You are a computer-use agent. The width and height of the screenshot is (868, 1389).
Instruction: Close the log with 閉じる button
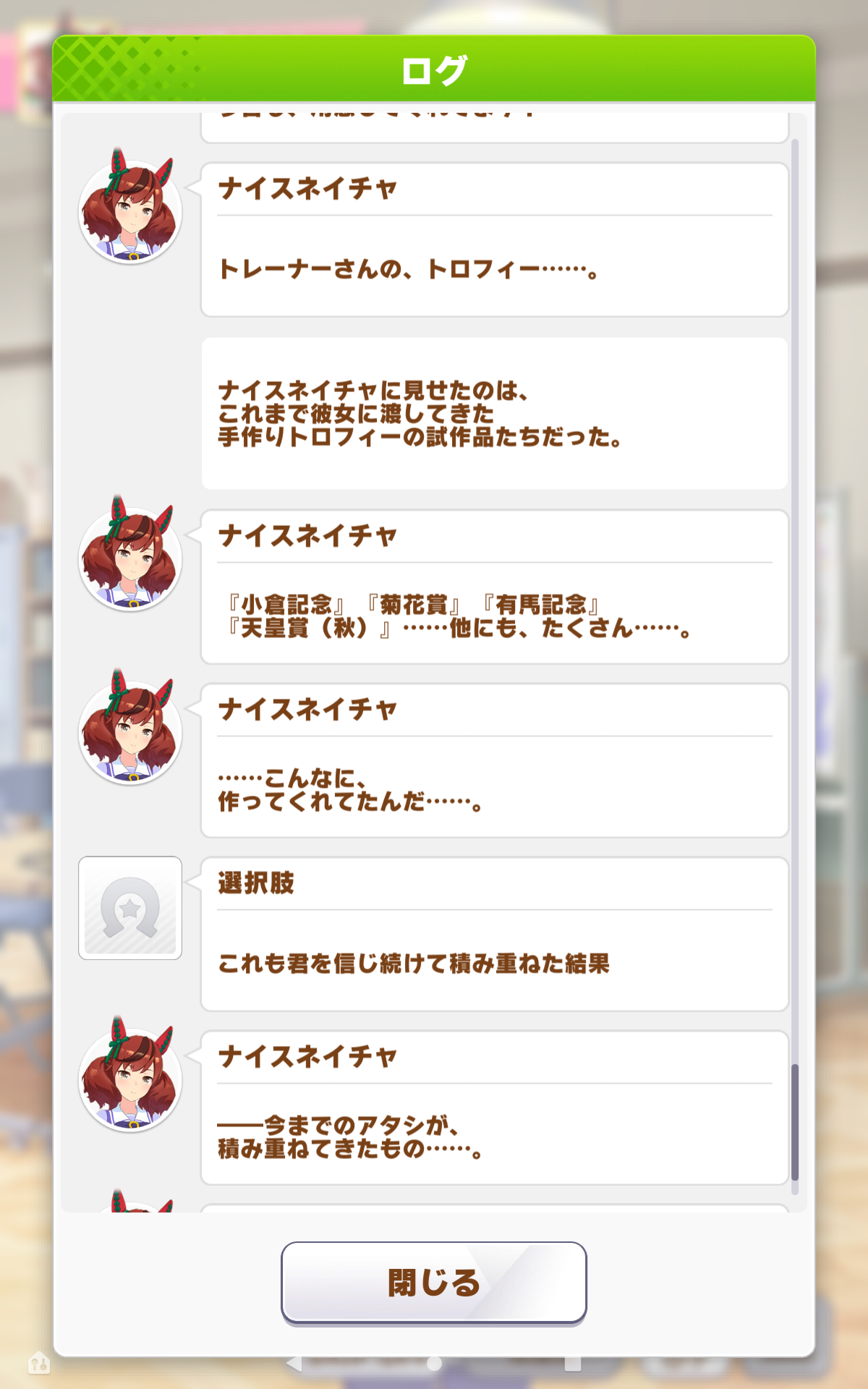click(x=433, y=1283)
